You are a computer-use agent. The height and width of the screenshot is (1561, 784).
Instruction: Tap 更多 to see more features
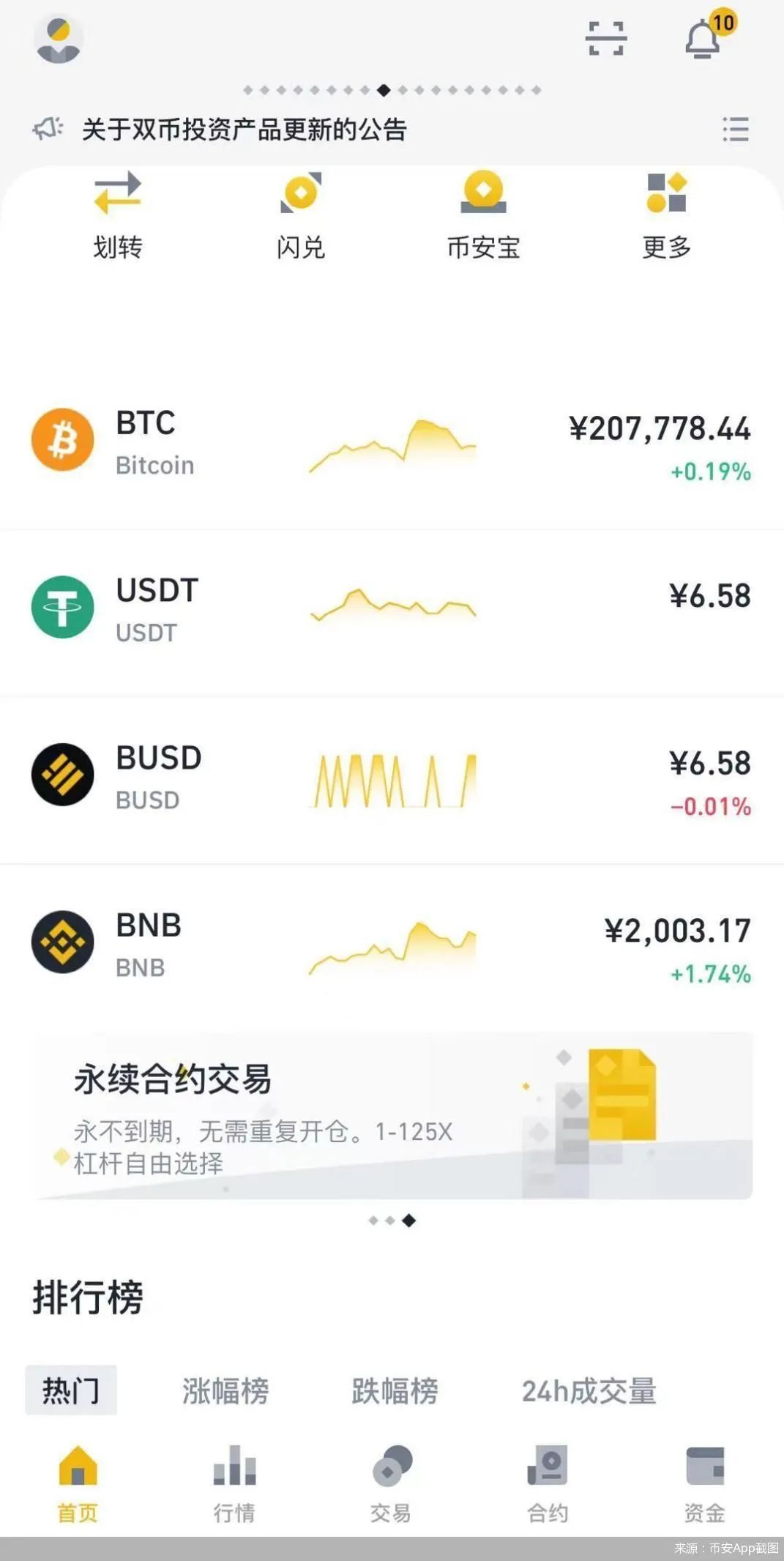(x=667, y=211)
